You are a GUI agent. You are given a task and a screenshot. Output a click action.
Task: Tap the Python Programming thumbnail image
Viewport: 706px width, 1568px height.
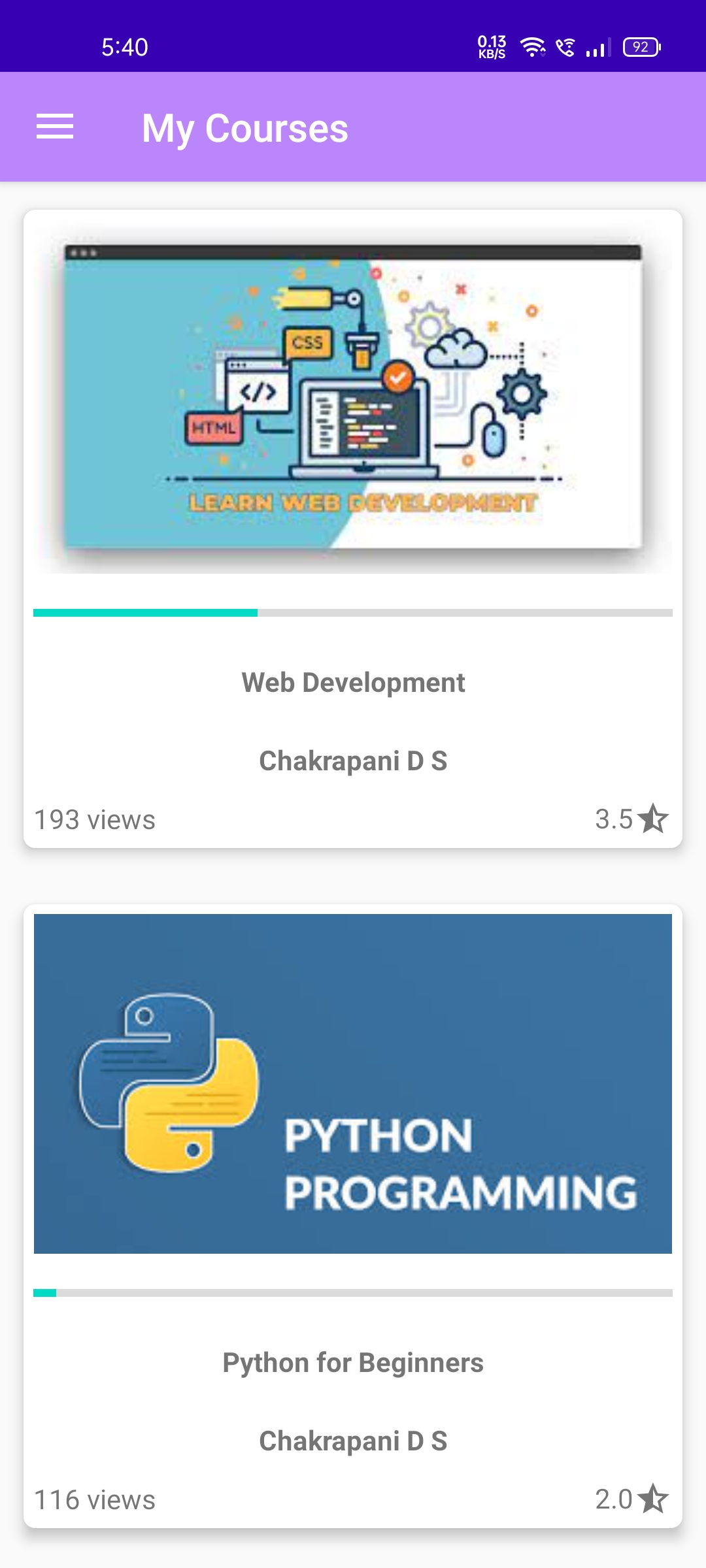[353, 1085]
